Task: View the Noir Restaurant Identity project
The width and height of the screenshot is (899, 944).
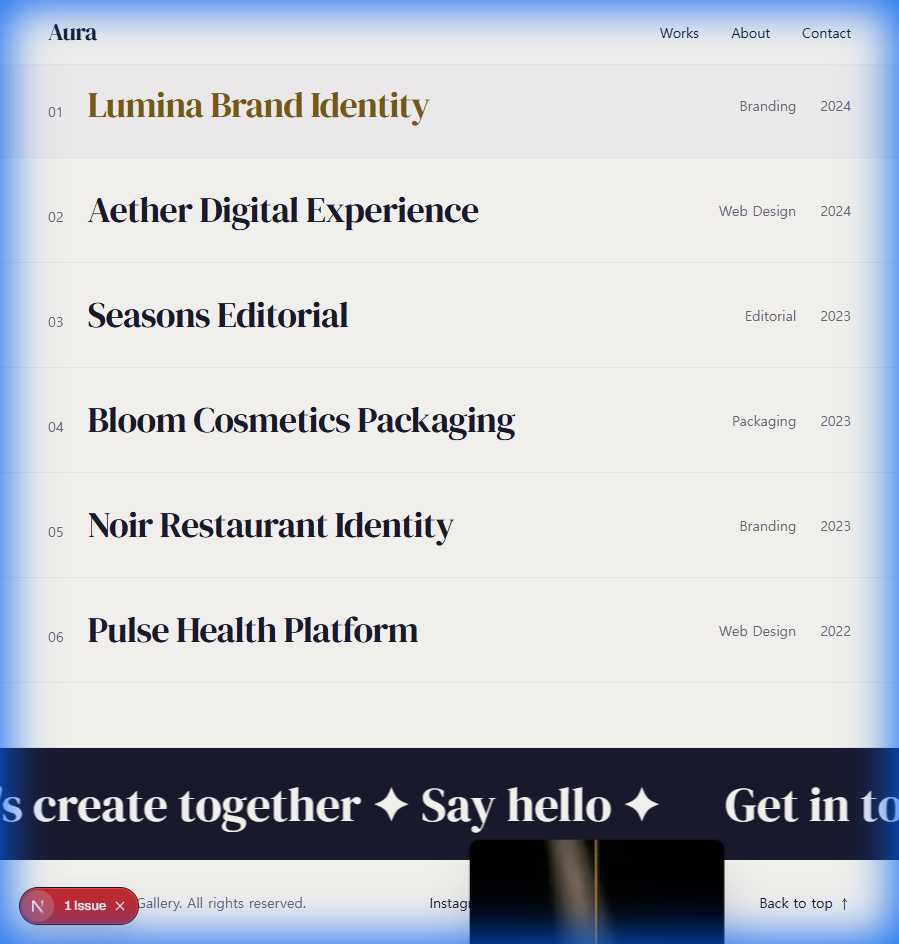Action: click(x=270, y=526)
